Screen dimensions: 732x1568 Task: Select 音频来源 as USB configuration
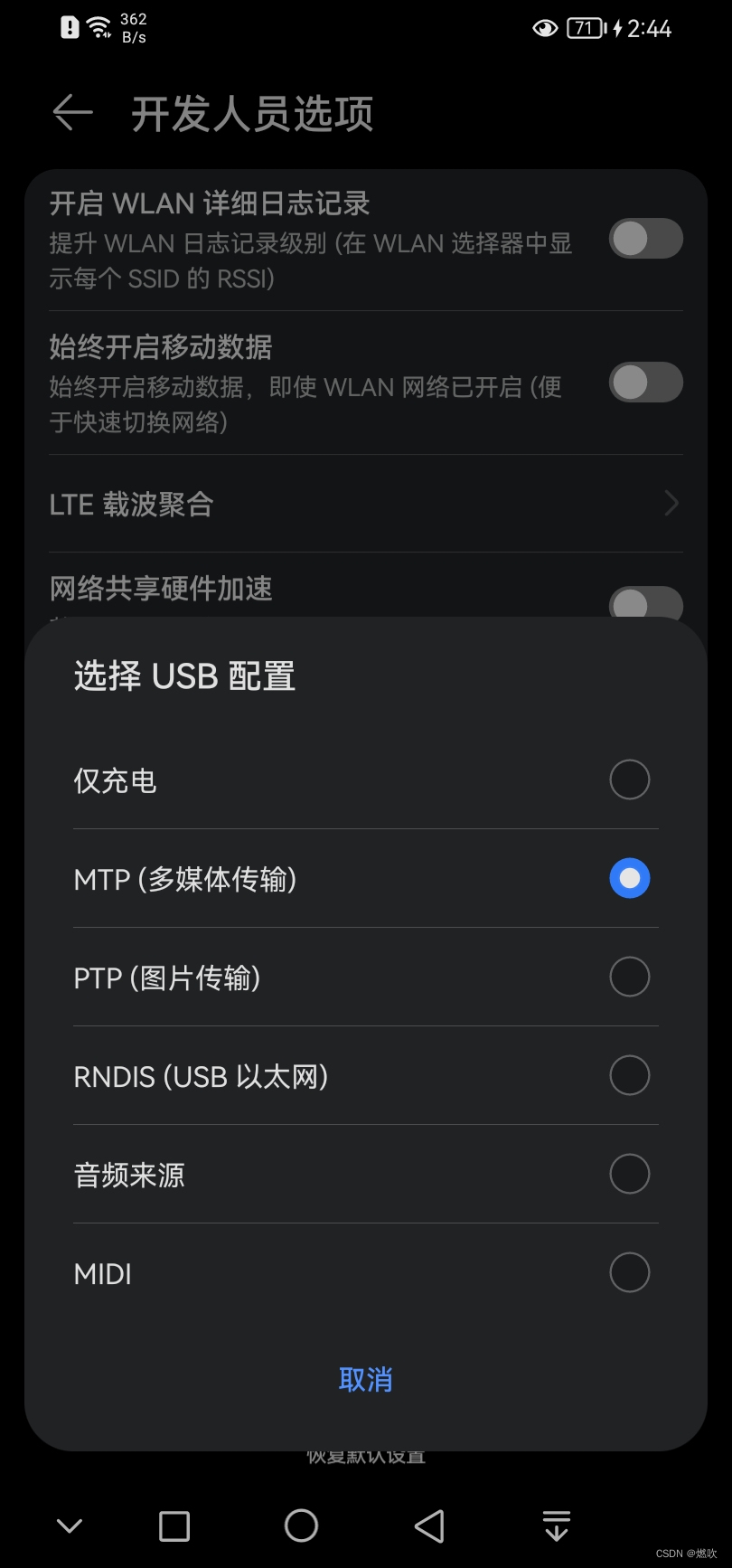coord(629,1174)
